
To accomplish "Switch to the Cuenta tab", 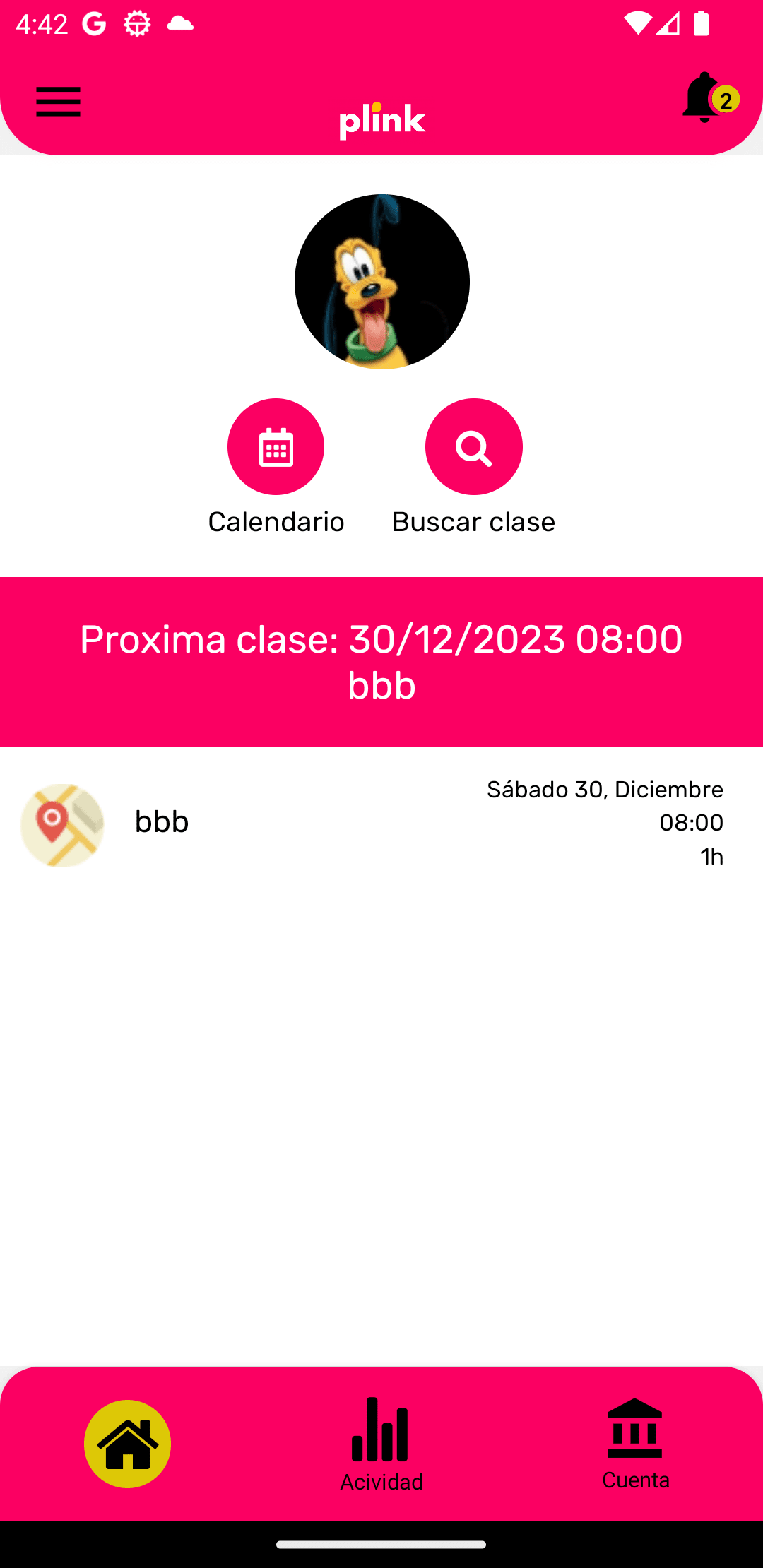I will pyautogui.click(x=635, y=1444).
